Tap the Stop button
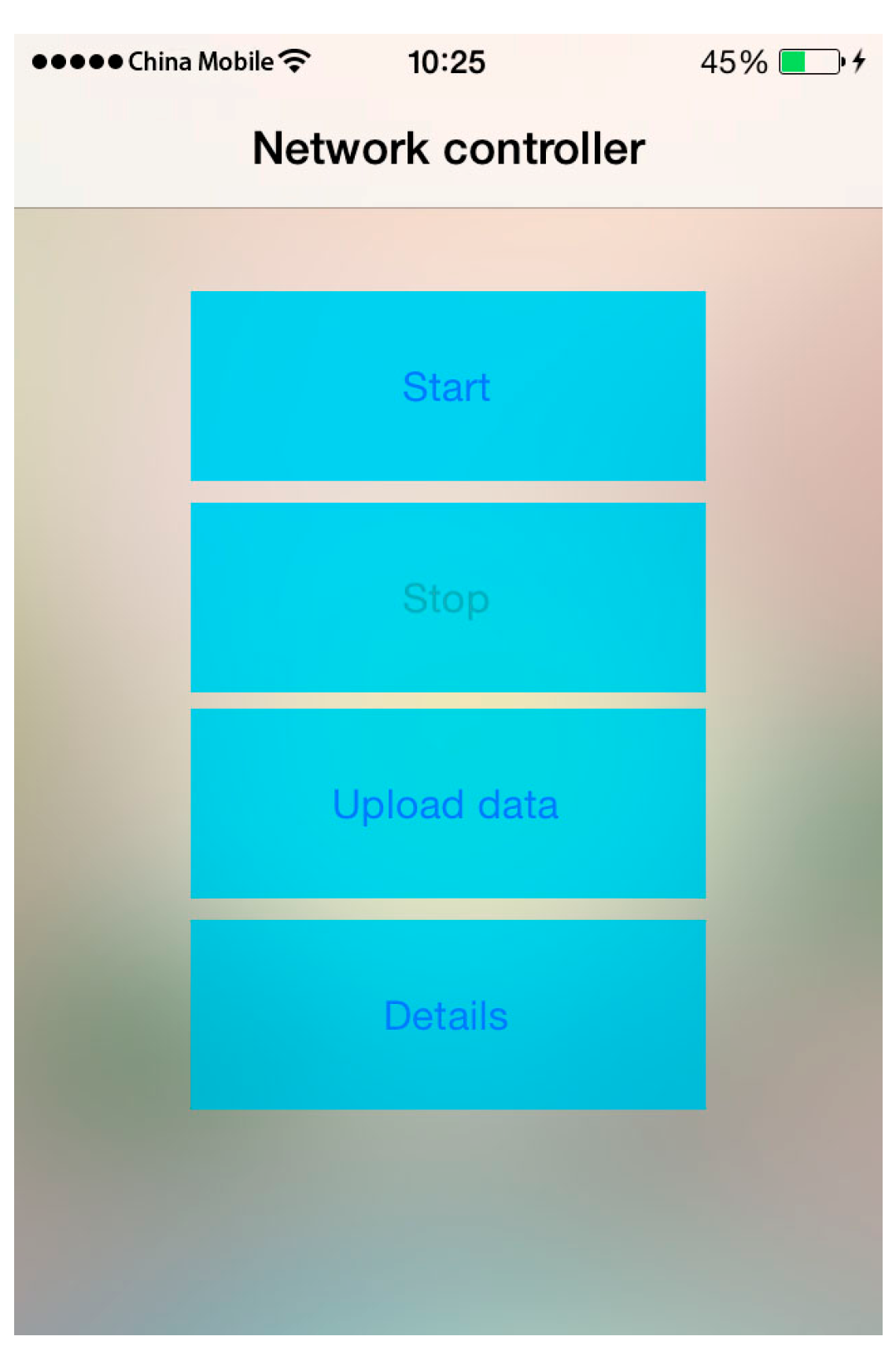This screenshot has width=896, height=1351. [447, 597]
